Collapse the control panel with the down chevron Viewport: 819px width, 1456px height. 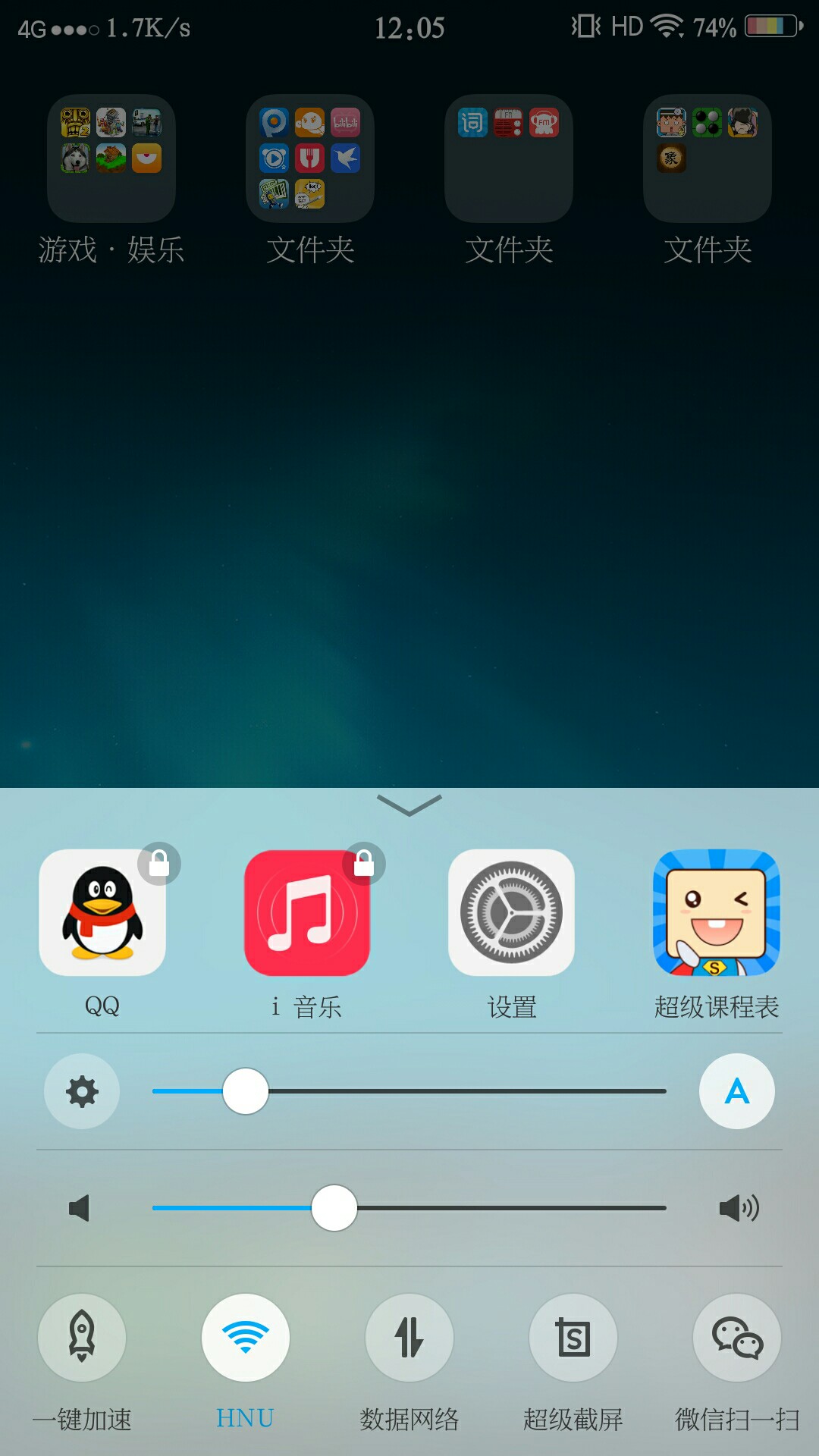409,805
